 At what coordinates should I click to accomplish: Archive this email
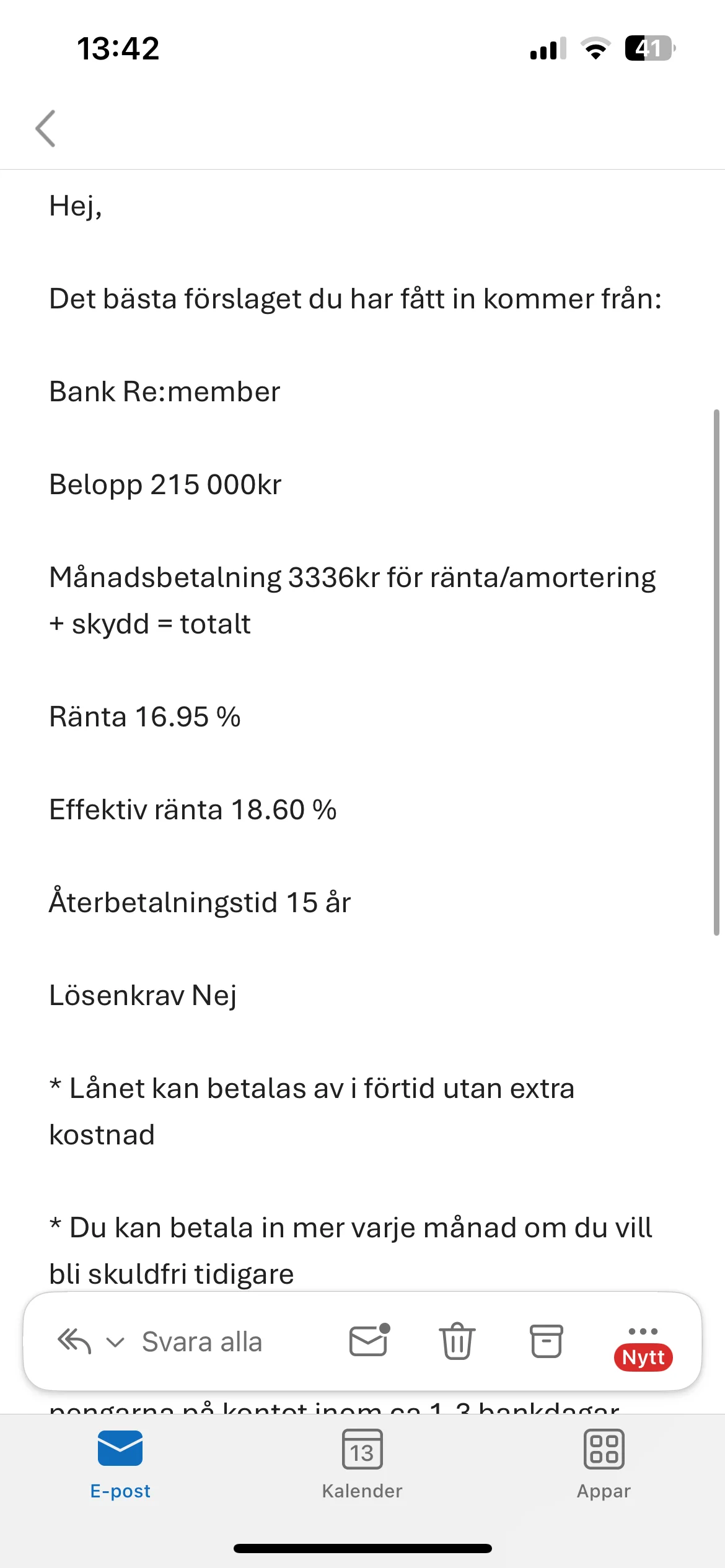point(547,1341)
